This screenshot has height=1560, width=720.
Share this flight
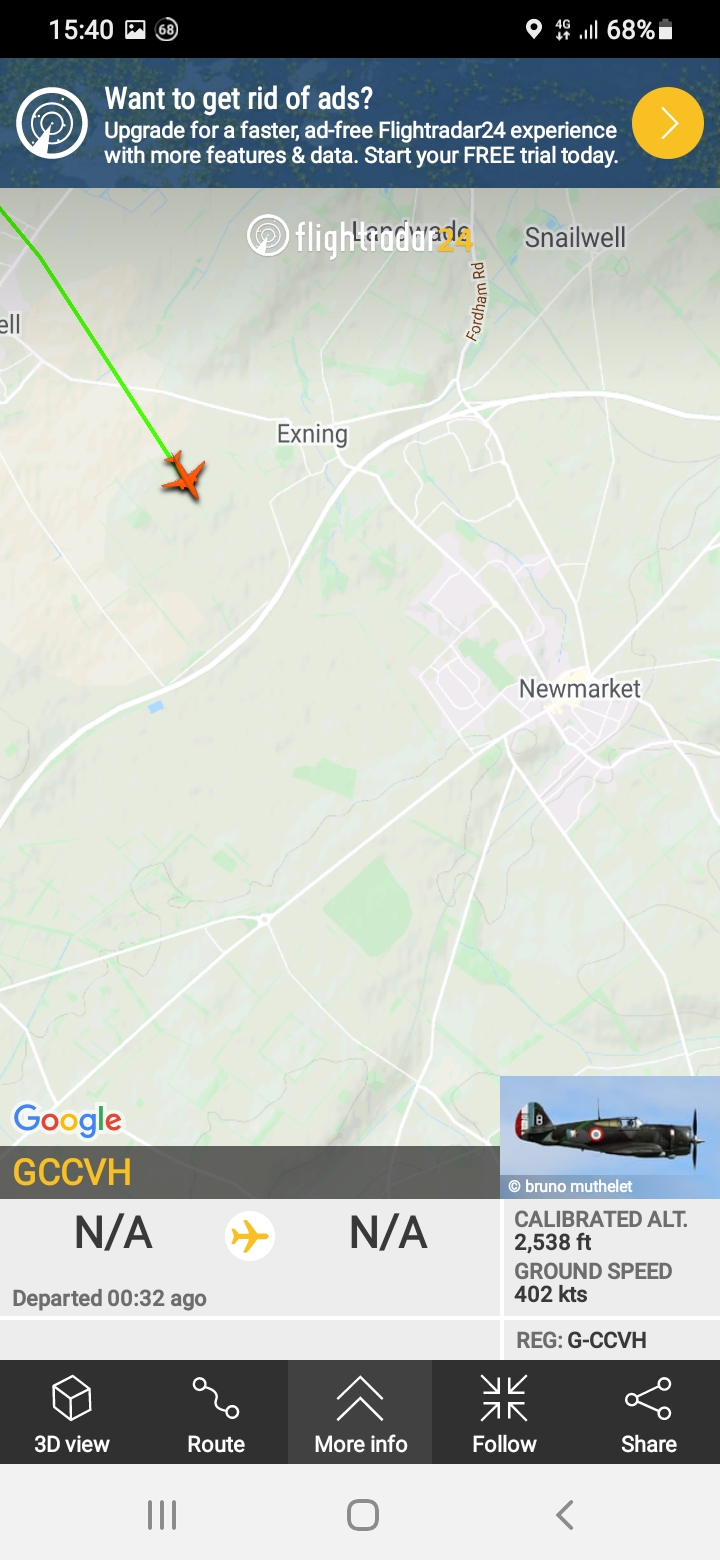(x=648, y=1412)
